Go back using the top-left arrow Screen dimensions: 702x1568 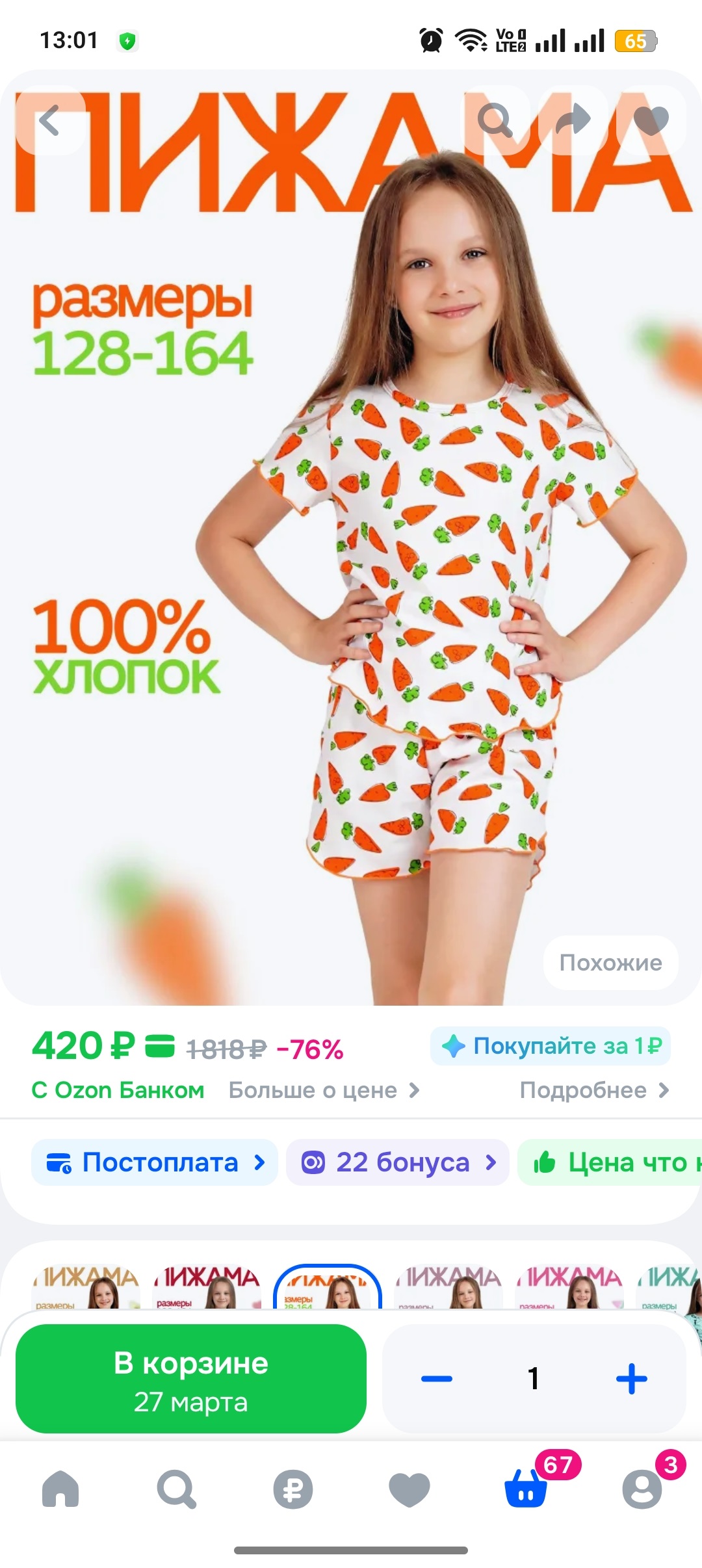49,120
